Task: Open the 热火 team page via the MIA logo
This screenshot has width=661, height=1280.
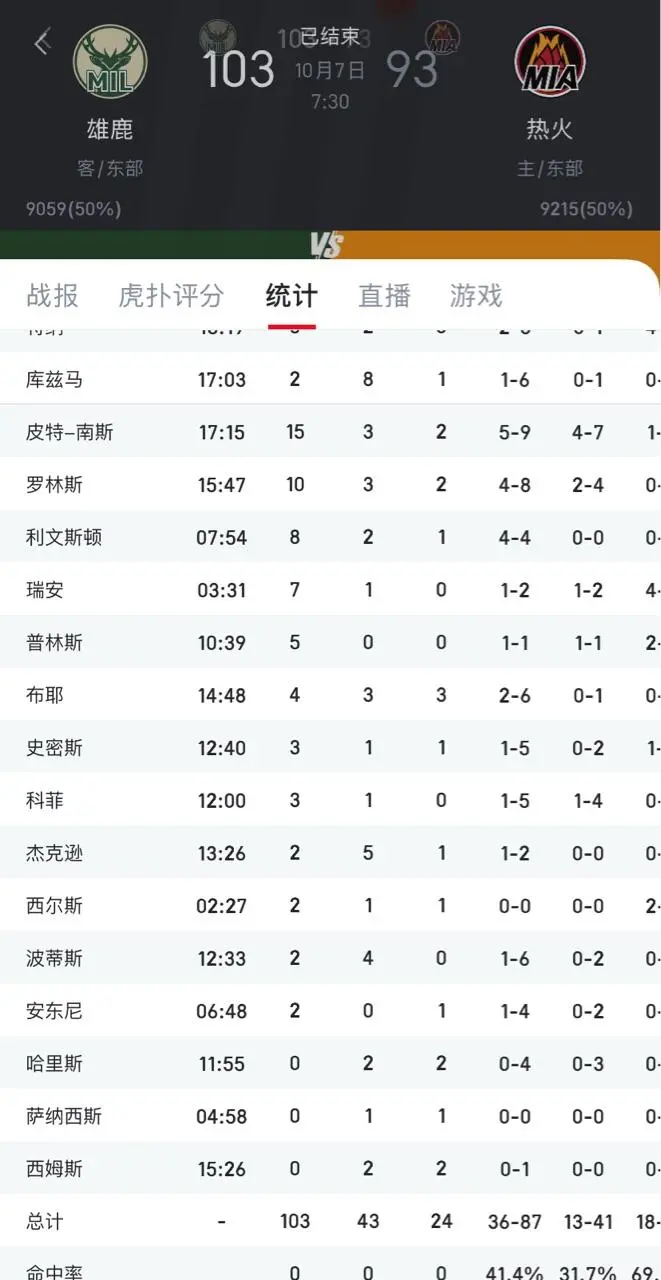Action: coord(549,62)
